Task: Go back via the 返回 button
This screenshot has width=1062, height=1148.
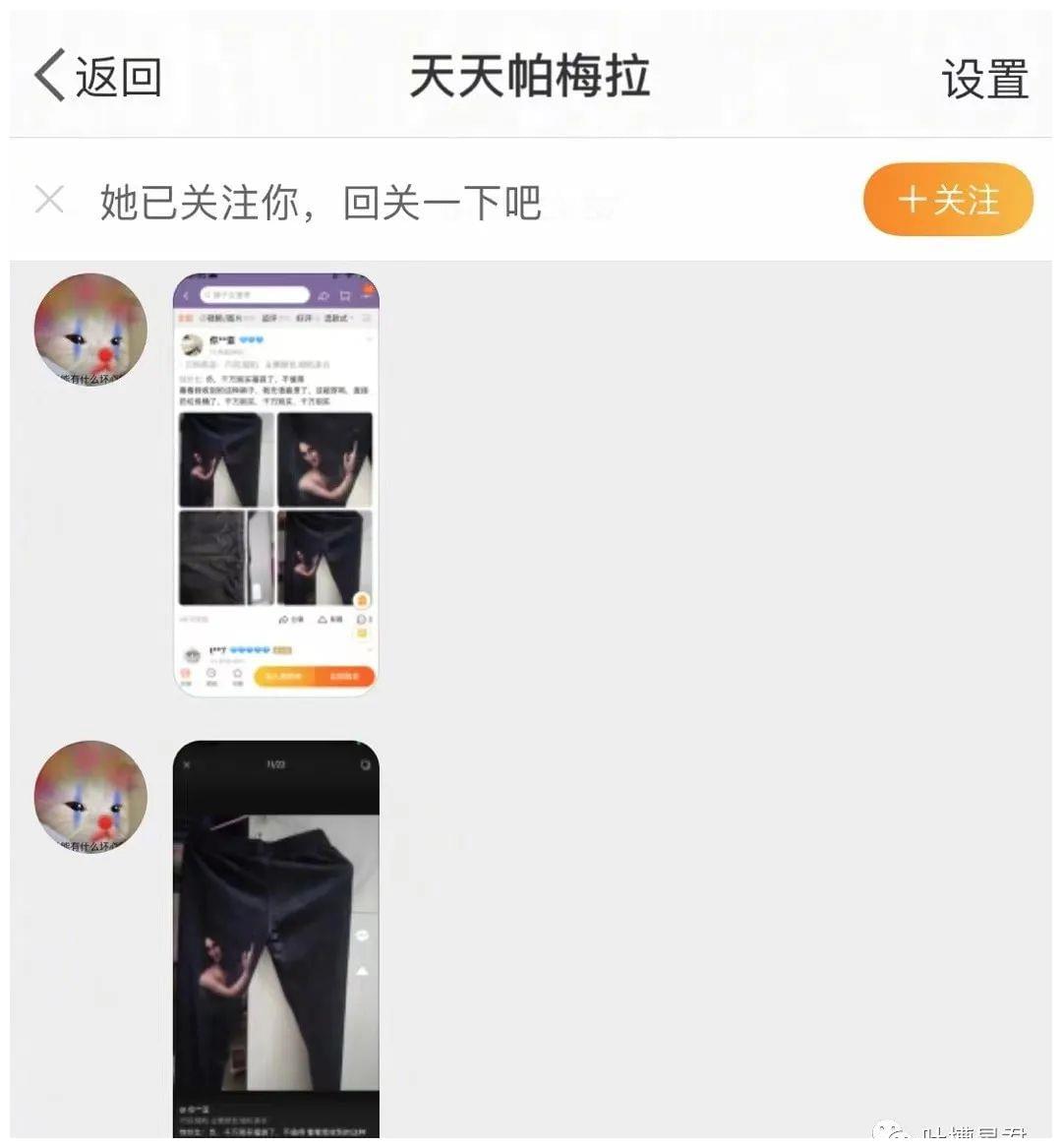Action: (98, 77)
